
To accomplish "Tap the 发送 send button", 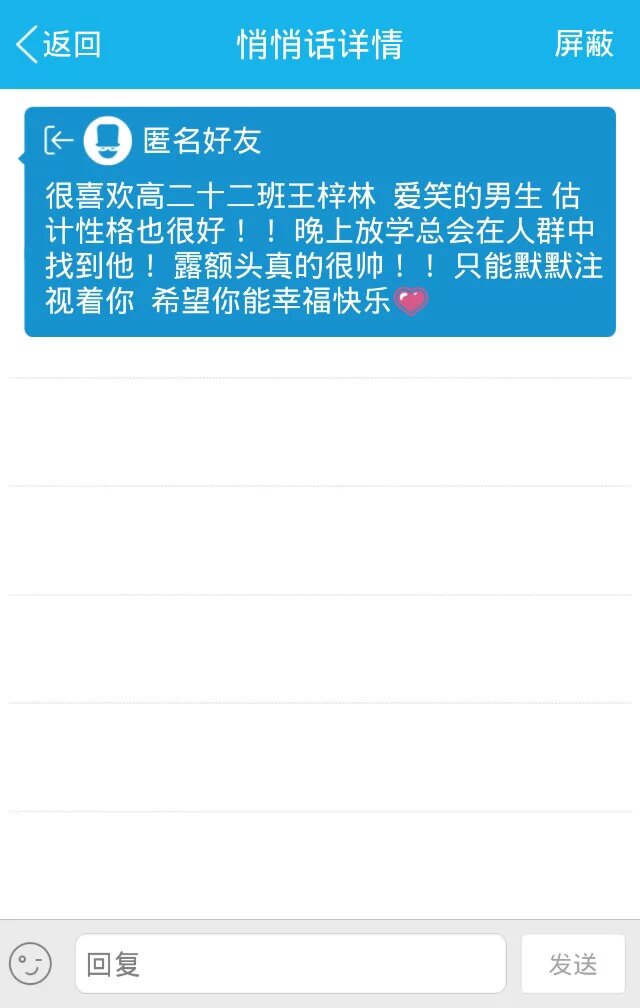I will click(x=573, y=964).
